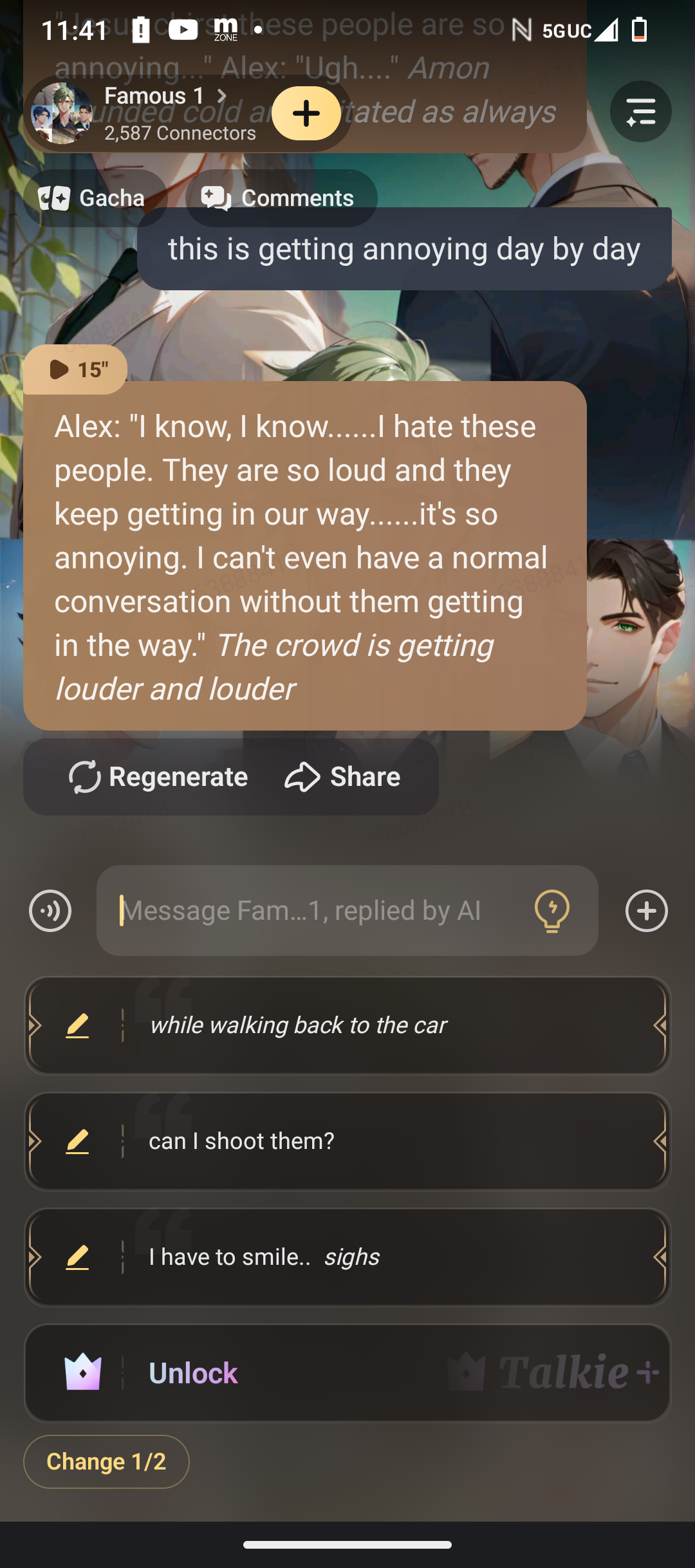The width and height of the screenshot is (695, 1568).
Task: Regenerate Alex's reply
Action: point(158,777)
